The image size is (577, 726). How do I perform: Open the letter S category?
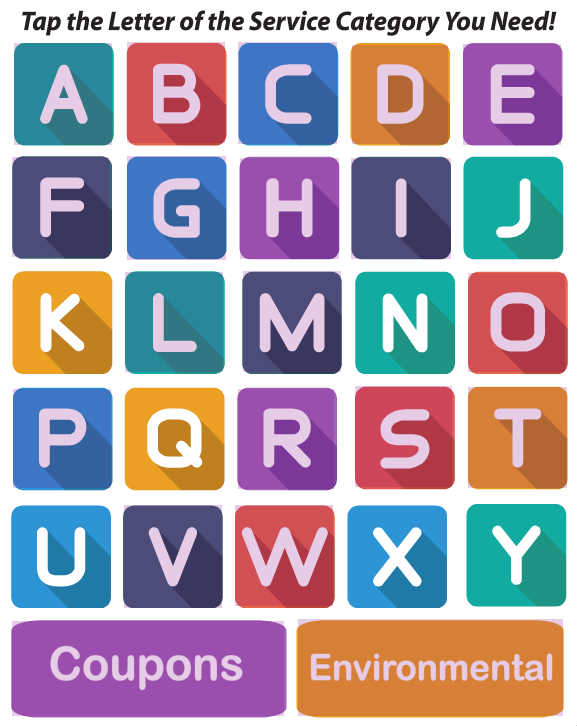(405, 438)
